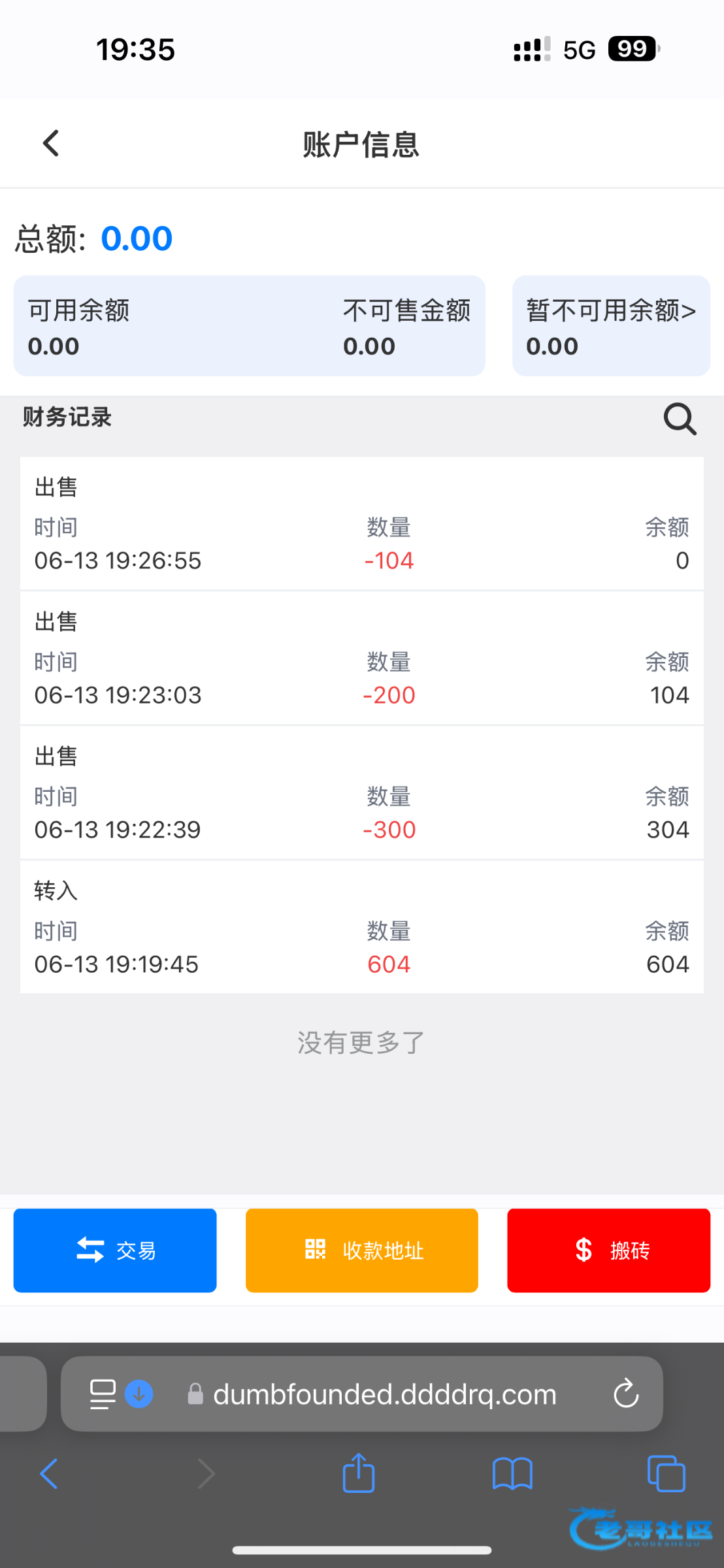Open the Safari share sheet
Viewport: 724px width, 1568px height.
click(359, 1473)
